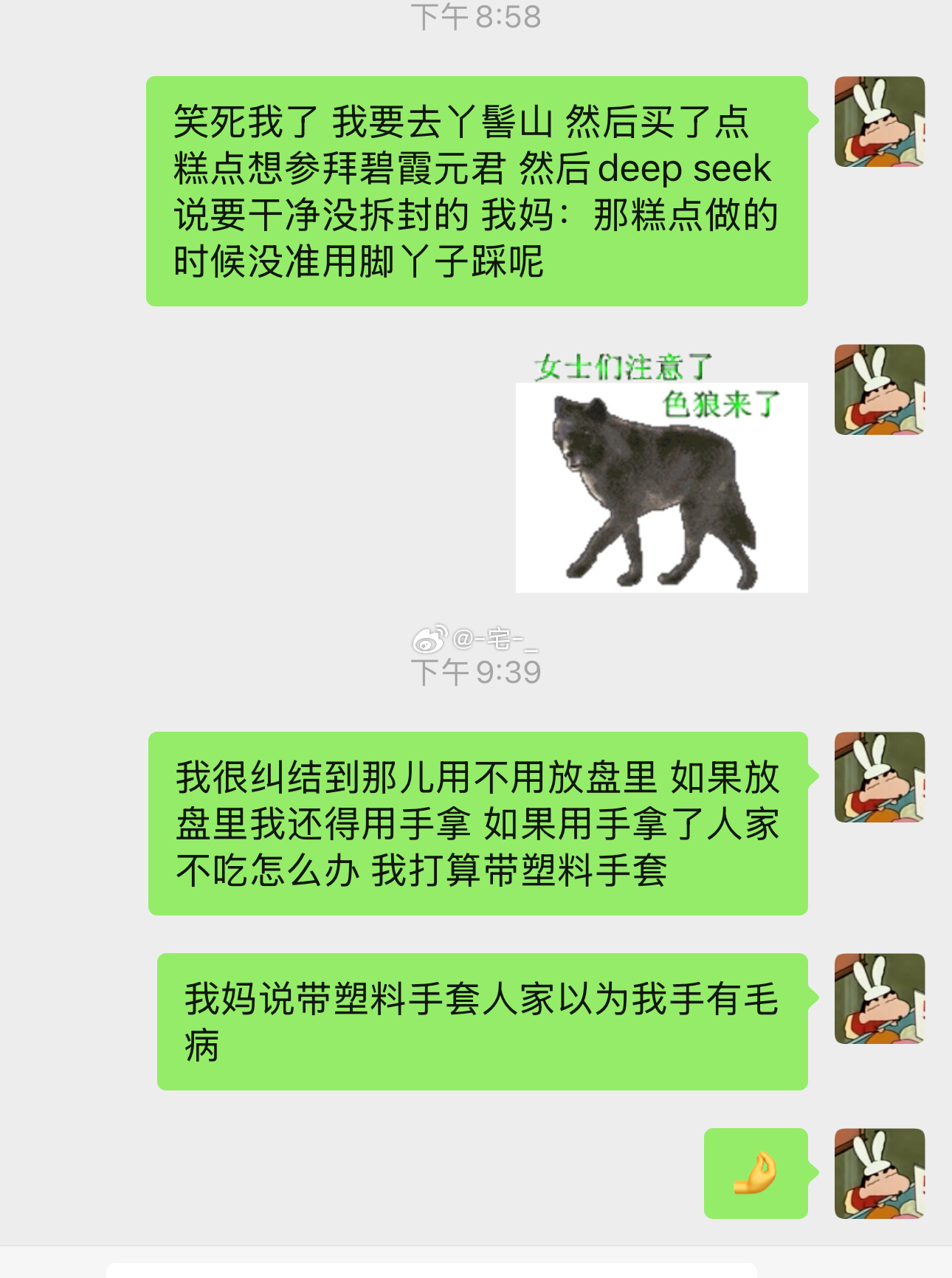Viewport: 952px width, 1278px height.
Task: Tap avatar beside the 笑死我了 message
Action: point(879,122)
